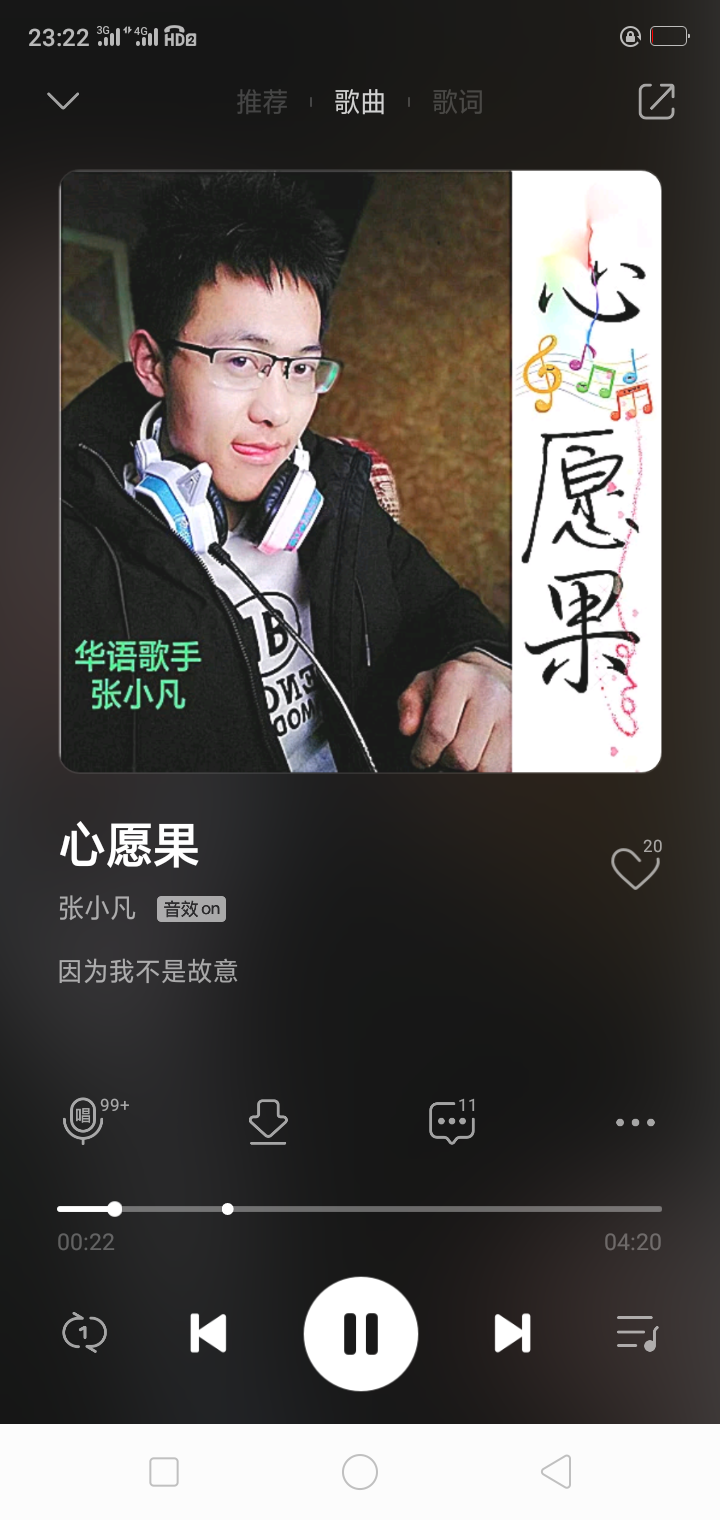Open the three-dot more options menu

tap(635, 1122)
